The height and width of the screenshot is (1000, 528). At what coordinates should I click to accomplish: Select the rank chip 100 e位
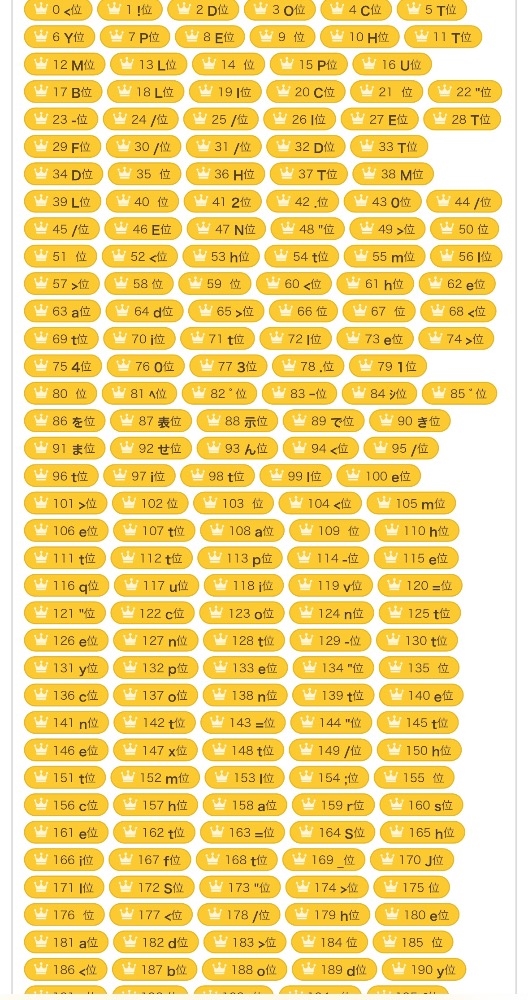pyautogui.click(x=379, y=476)
